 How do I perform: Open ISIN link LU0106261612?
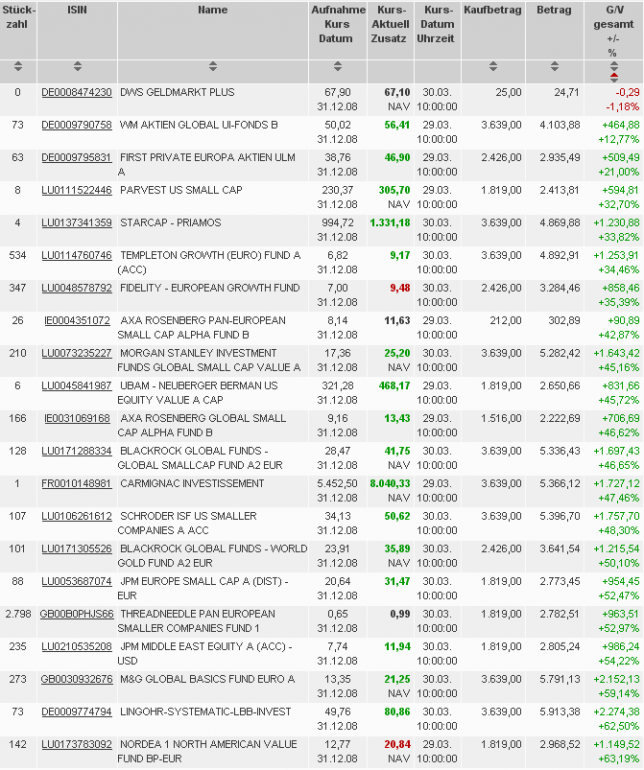76,516
